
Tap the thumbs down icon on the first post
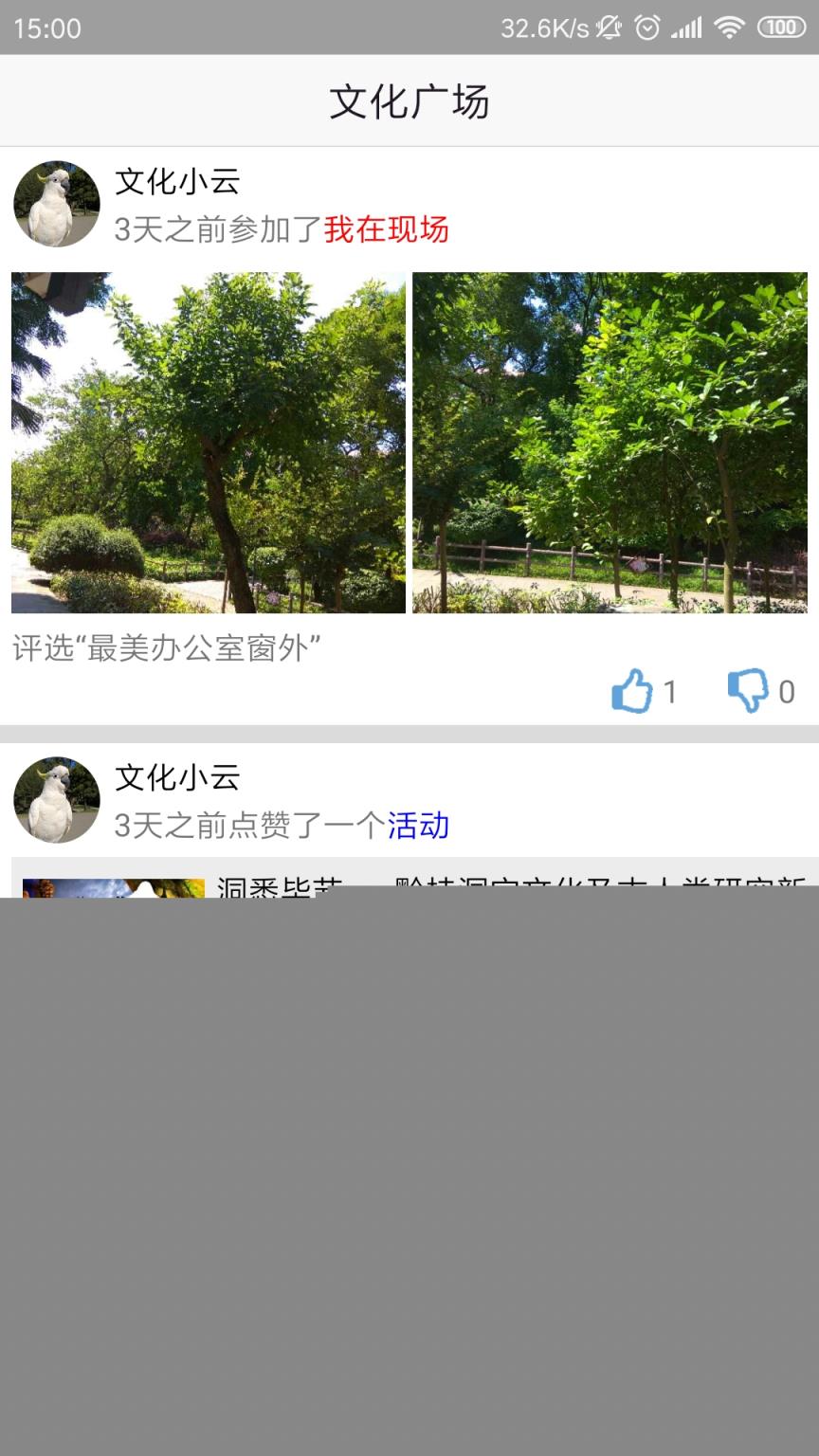[747, 693]
